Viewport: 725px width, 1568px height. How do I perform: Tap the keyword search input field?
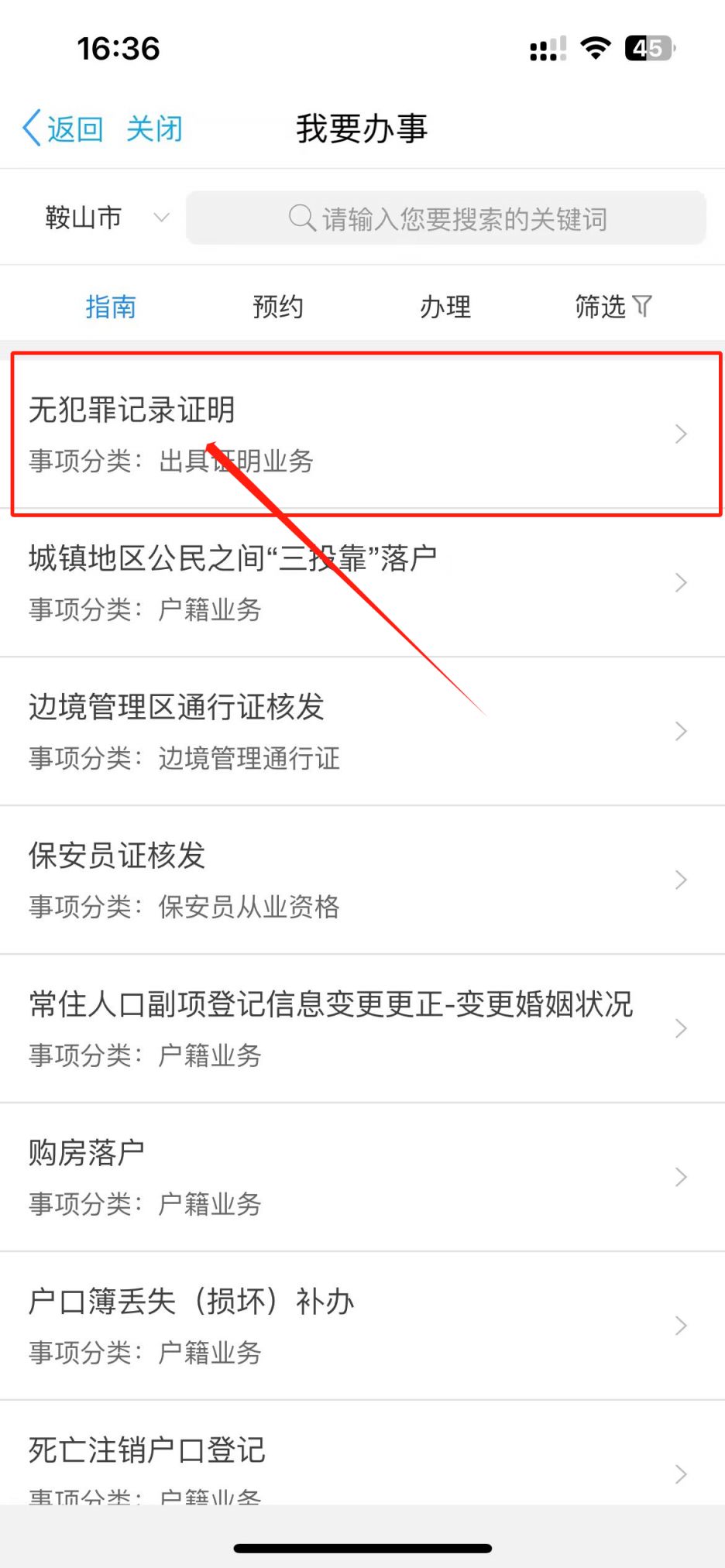click(x=465, y=218)
